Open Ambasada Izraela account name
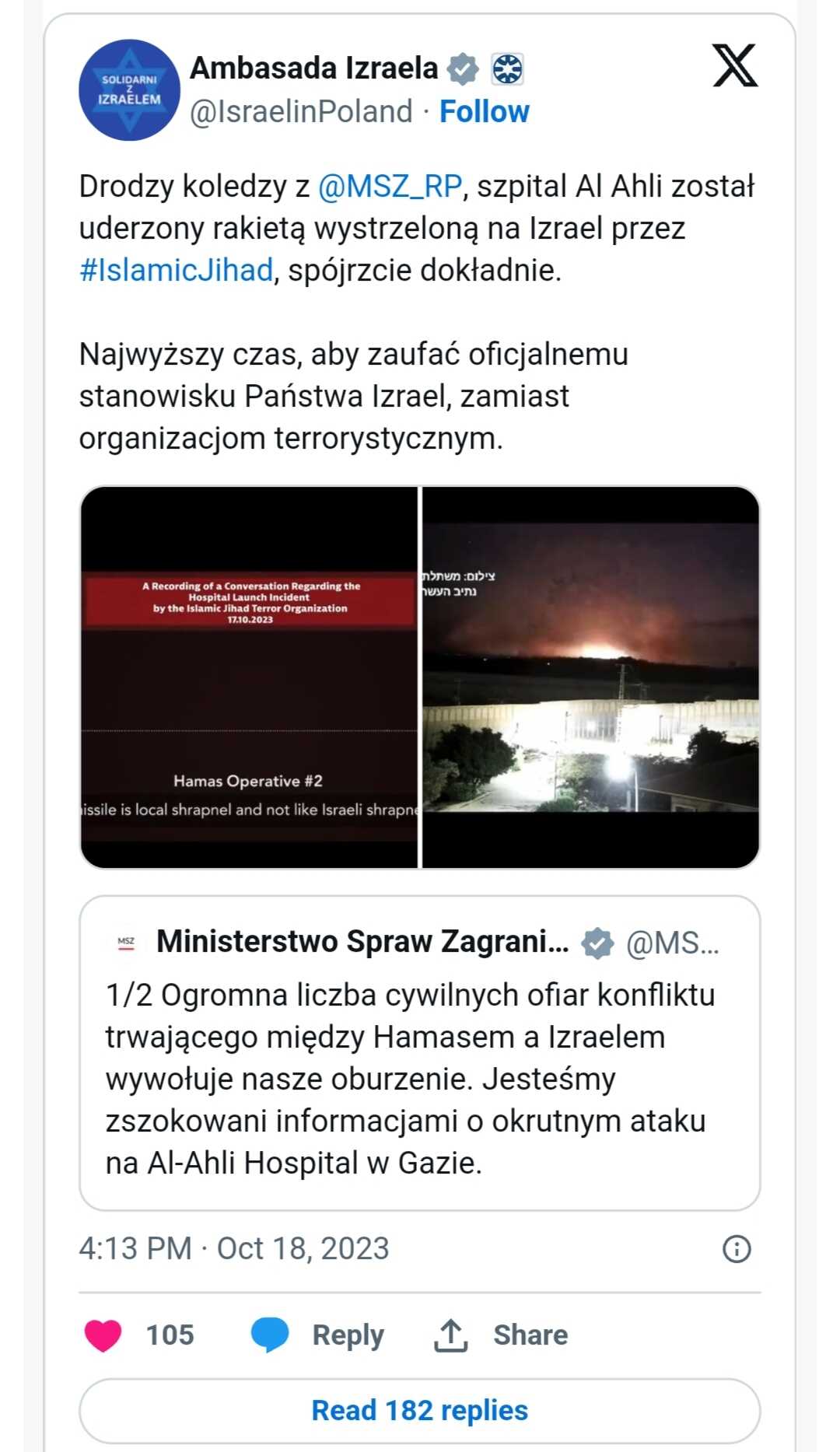The width and height of the screenshot is (840, 1452). [x=313, y=68]
